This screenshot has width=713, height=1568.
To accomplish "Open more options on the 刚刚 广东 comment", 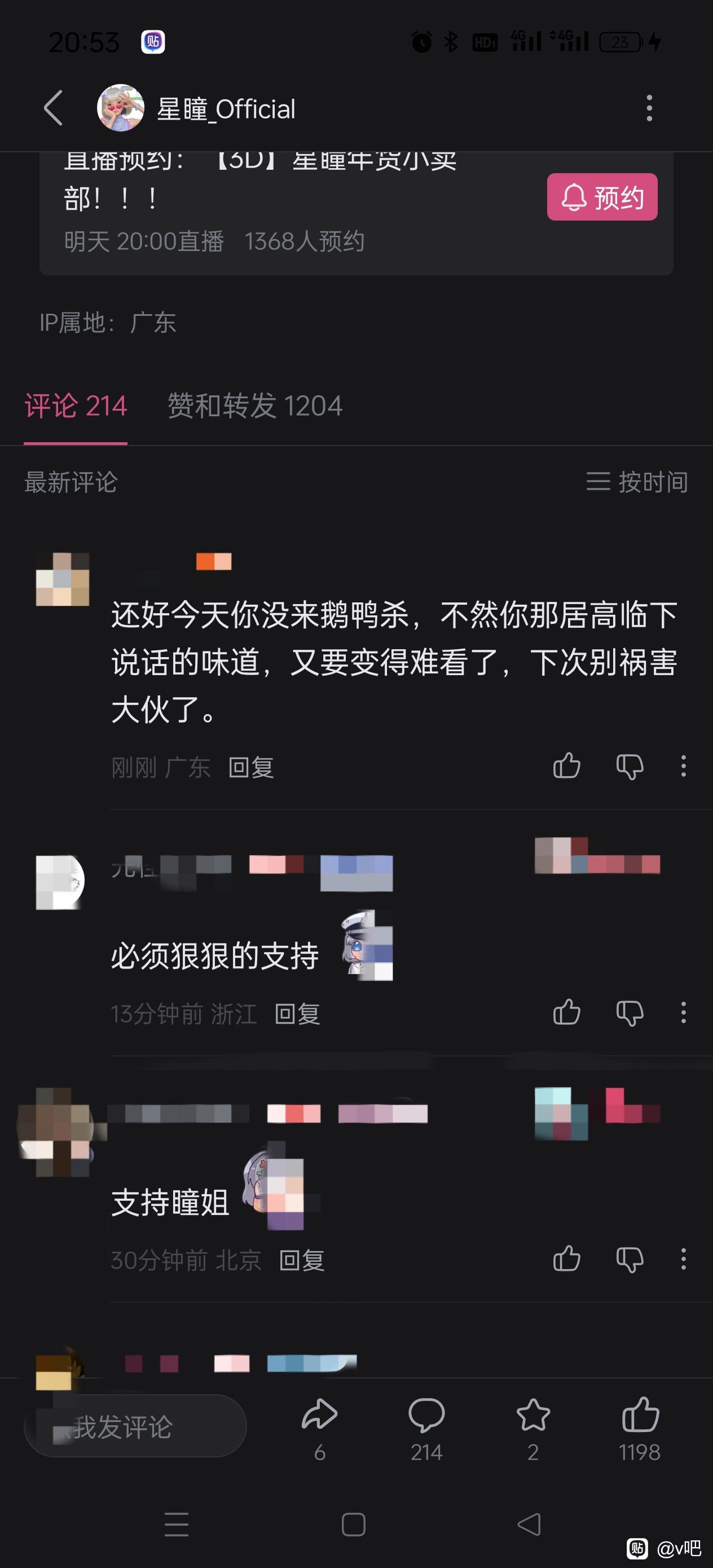I will tap(683, 766).
